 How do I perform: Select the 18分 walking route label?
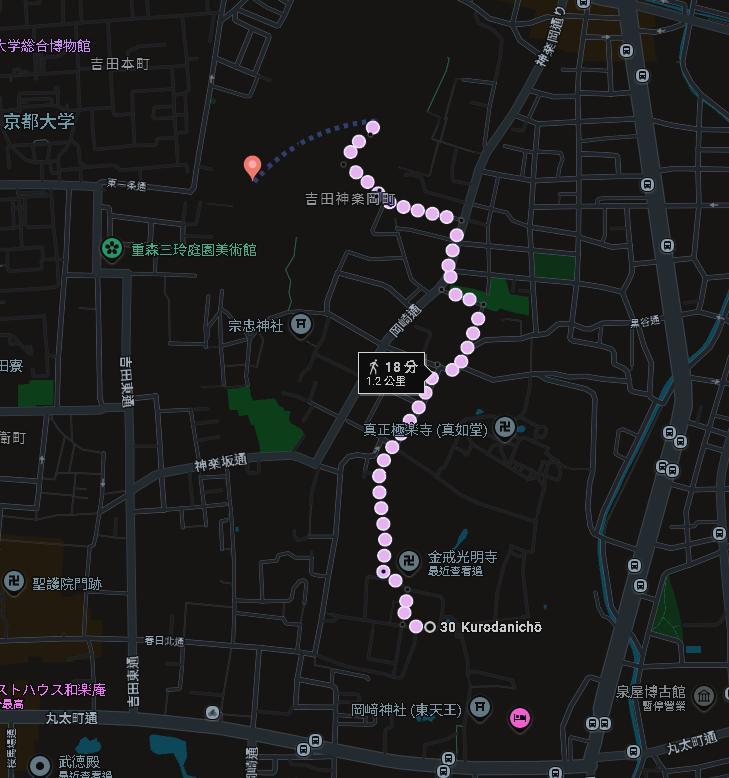pyautogui.click(x=388, y=372)
